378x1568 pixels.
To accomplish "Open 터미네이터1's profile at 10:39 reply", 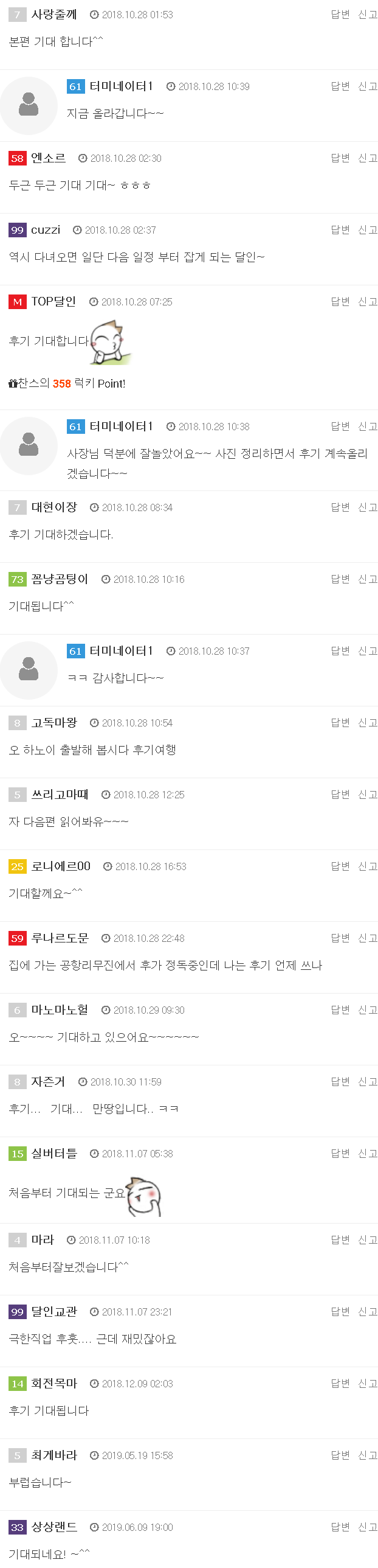I will (x=120, y=86).
